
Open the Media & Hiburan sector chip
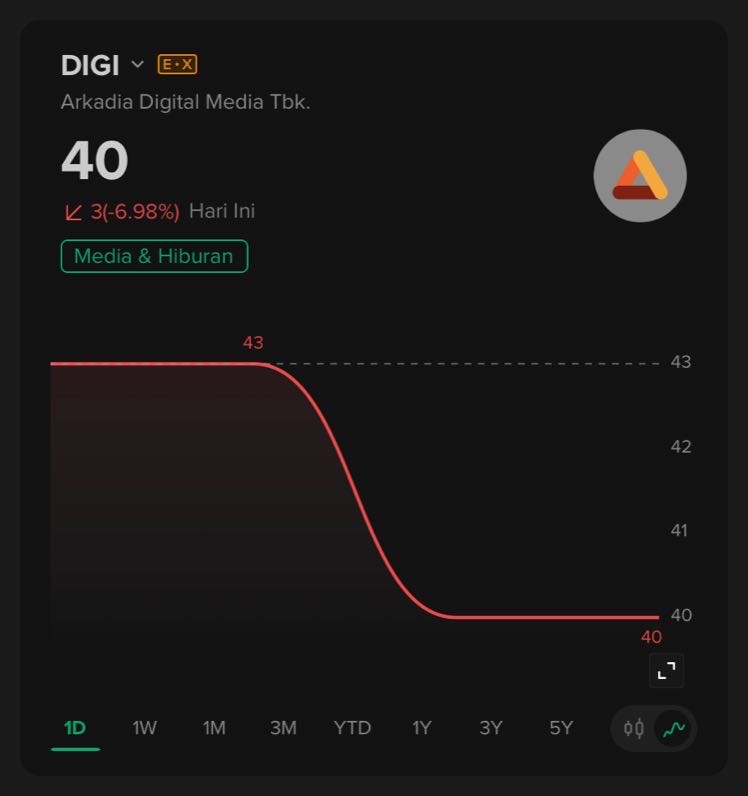153,256
